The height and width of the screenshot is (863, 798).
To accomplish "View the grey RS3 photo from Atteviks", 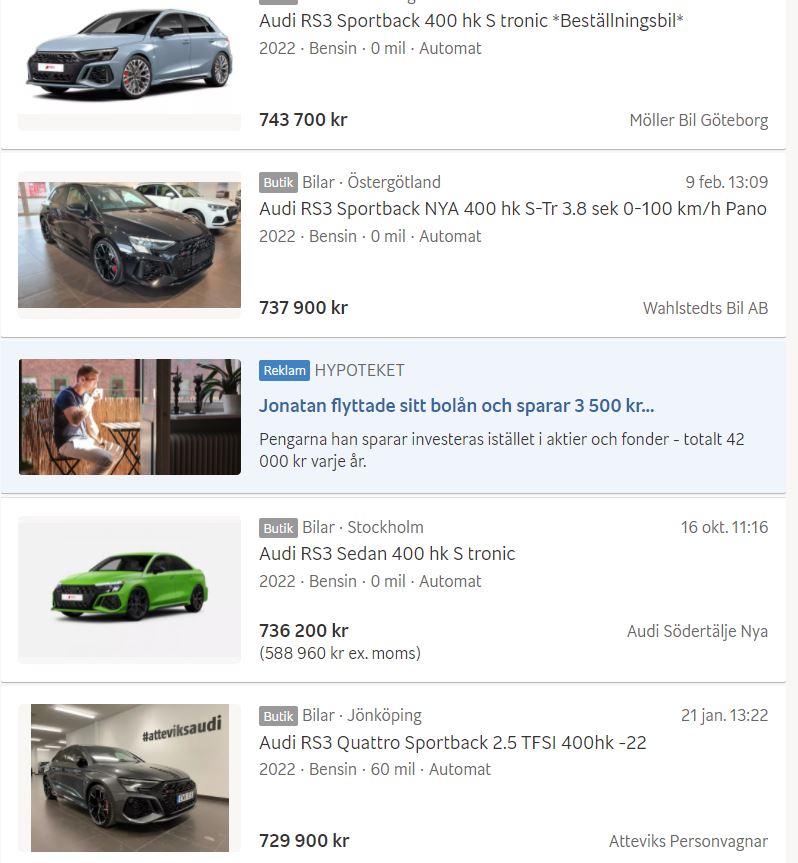I will (x=129, y=778).
